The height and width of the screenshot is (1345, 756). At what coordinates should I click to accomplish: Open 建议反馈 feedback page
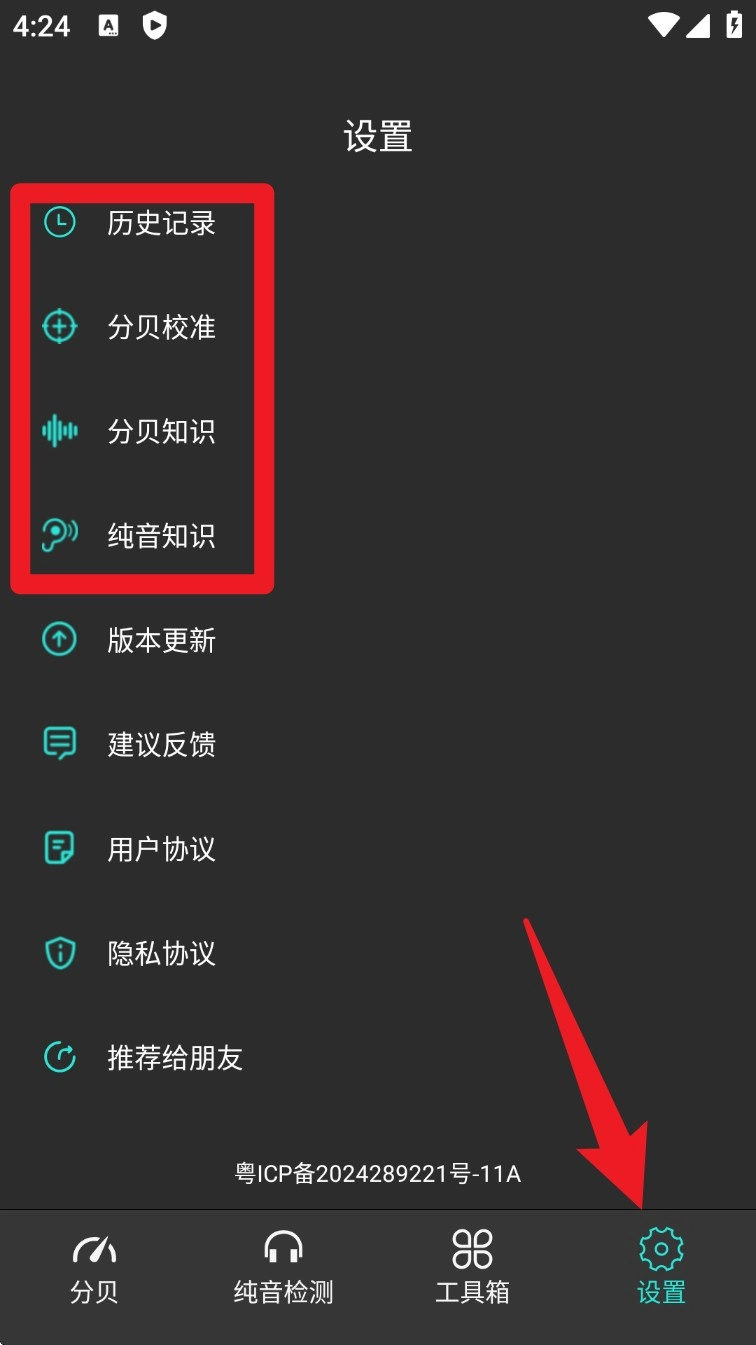pyautogui.click(x=160, y=744)
